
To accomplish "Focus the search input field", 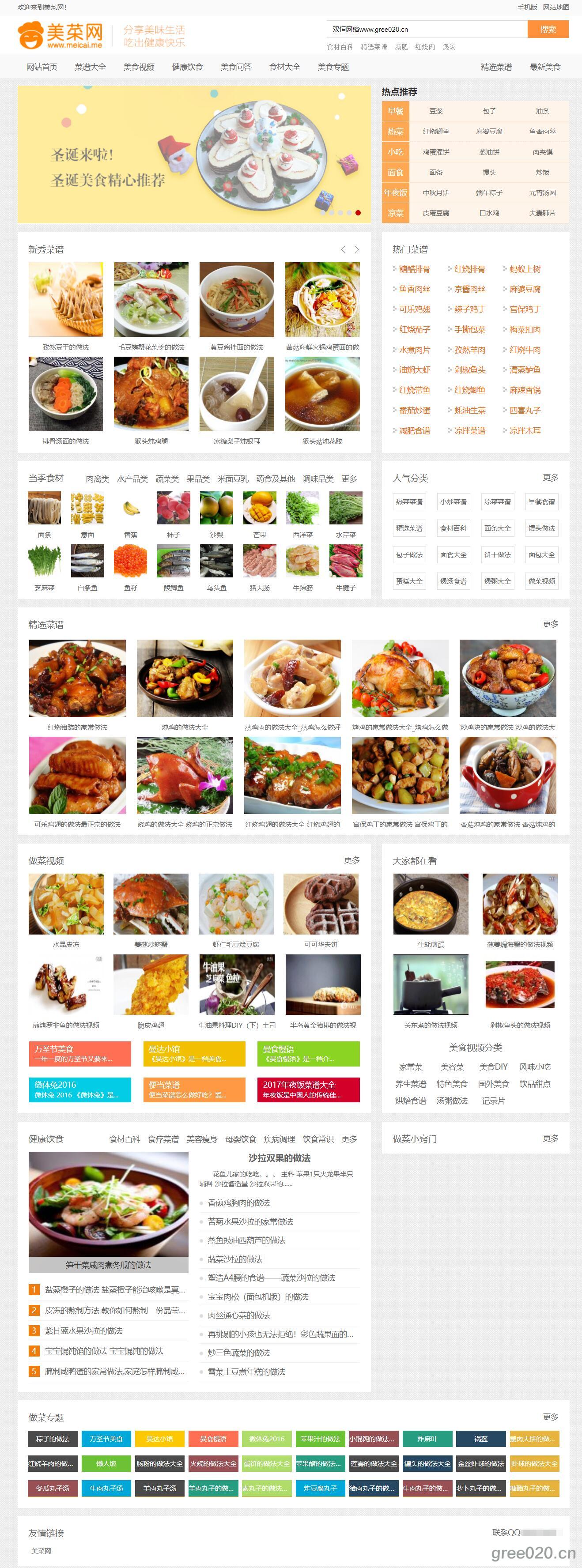I will click(426, 29).
